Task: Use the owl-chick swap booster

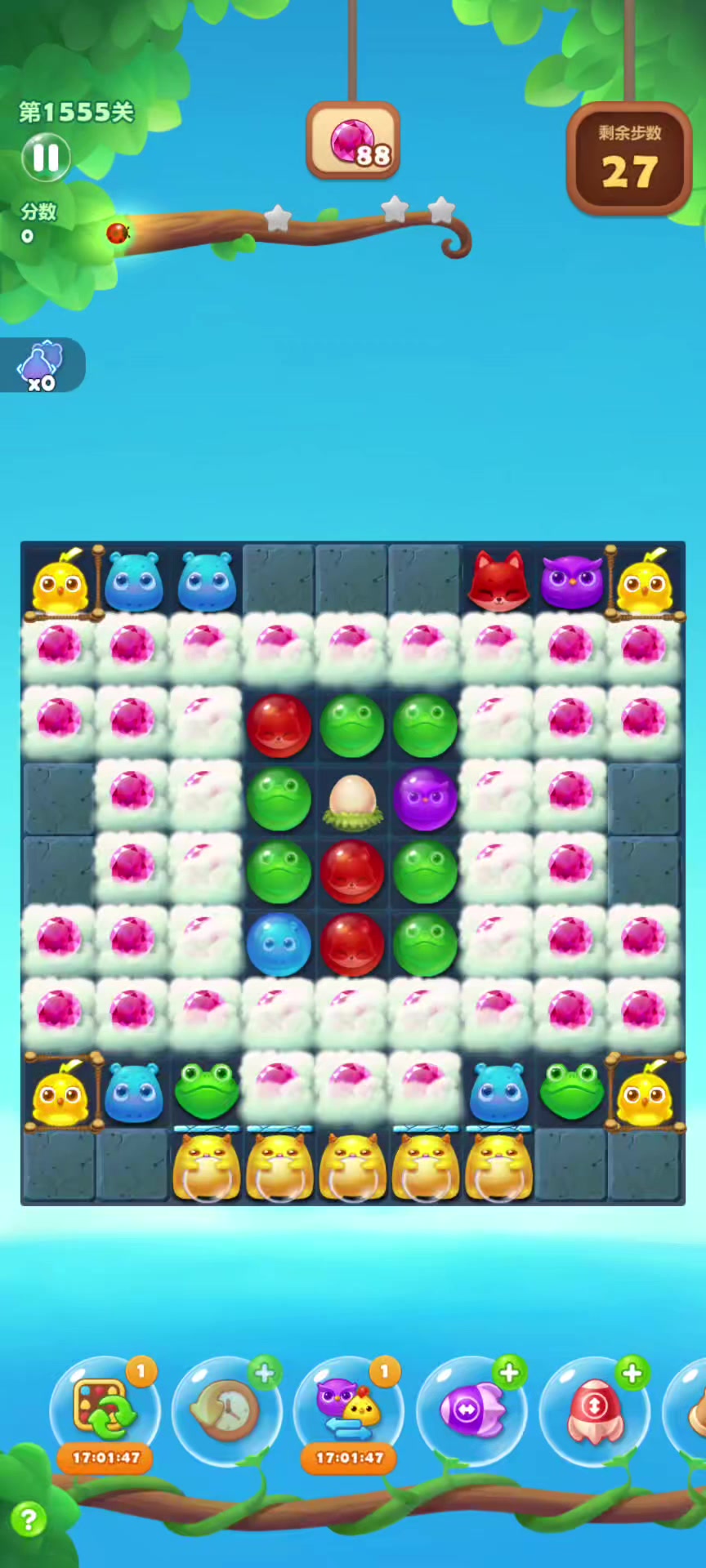Action: coord(349,1410)
